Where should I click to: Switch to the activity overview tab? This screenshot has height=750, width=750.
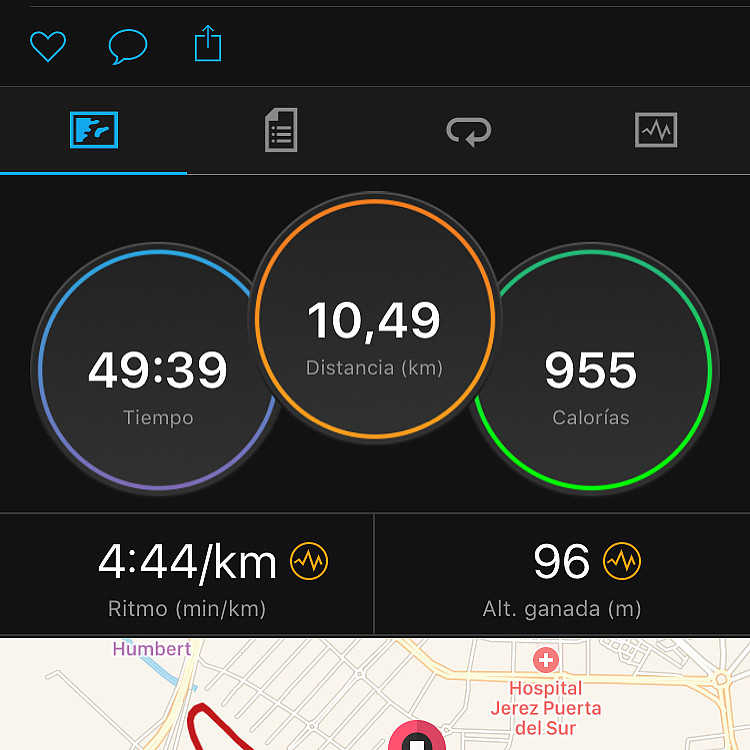coord(94,130)
